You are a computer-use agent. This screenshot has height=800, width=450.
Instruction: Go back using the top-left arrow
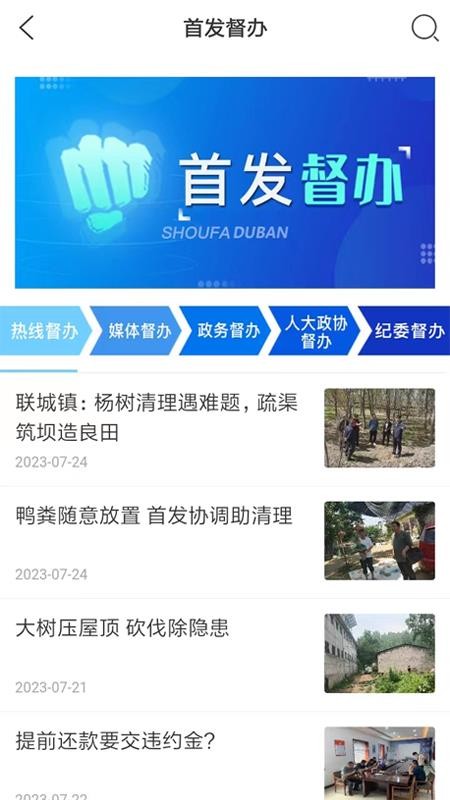point(27,28)
